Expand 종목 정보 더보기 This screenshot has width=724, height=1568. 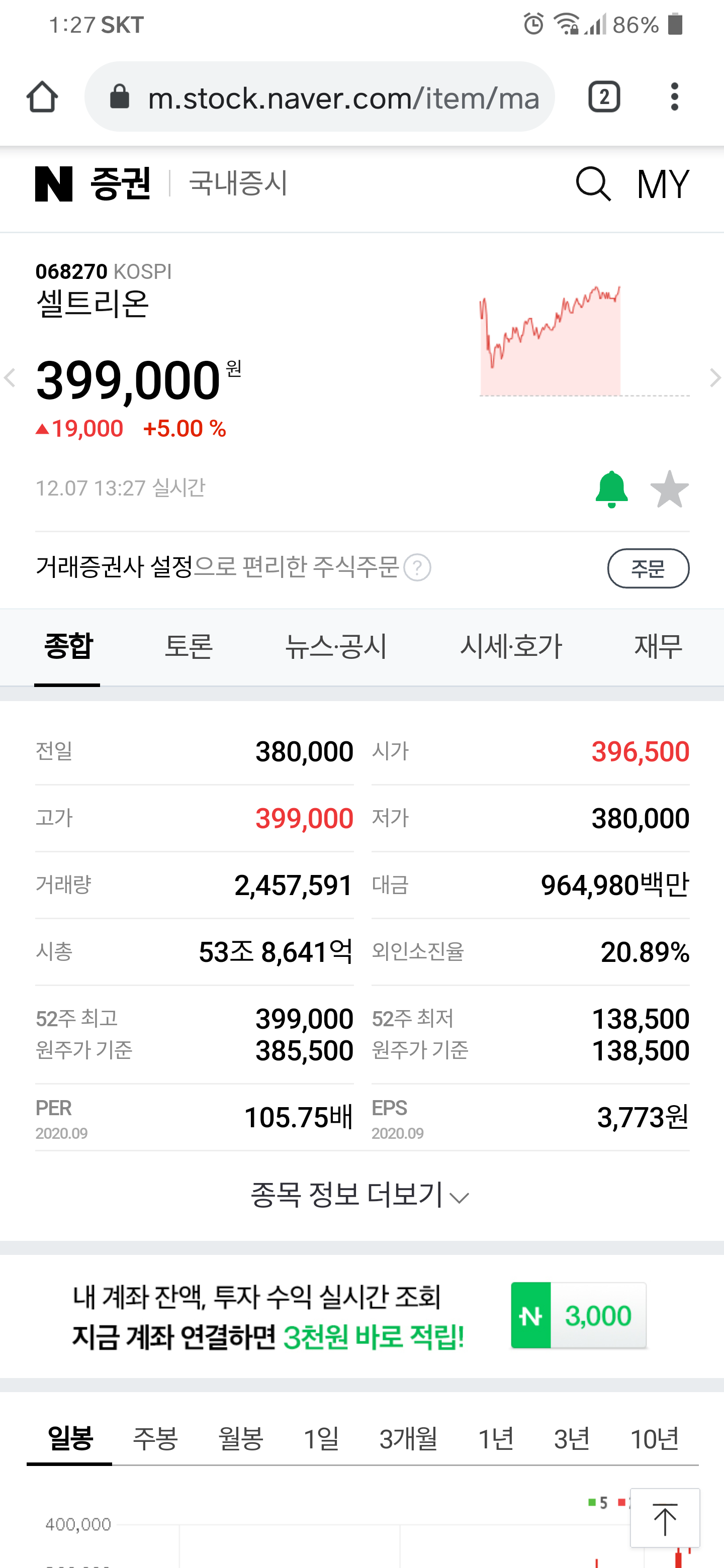click(x=360, y=1195)
